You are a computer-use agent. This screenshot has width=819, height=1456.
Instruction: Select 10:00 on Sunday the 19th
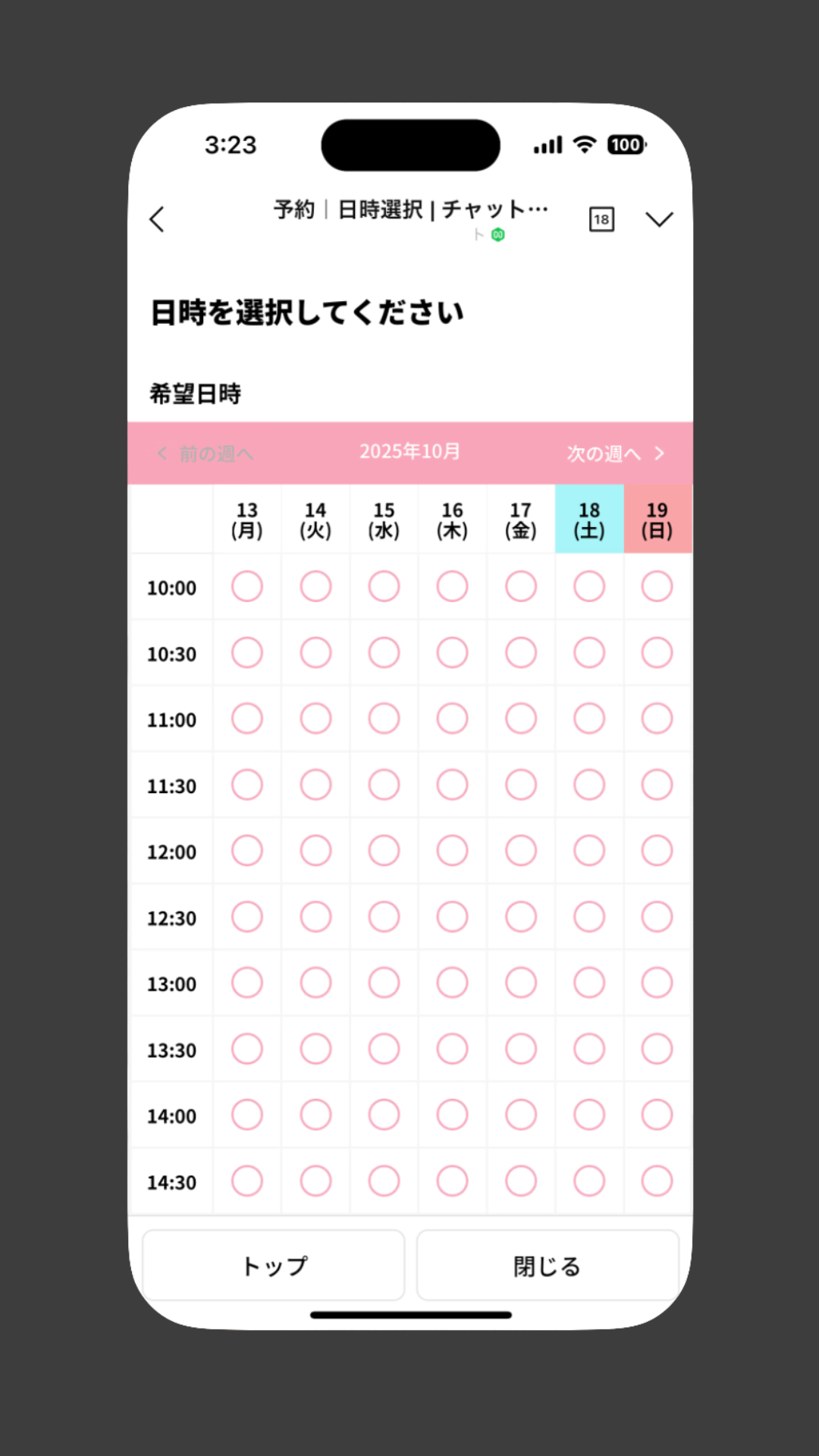(x=657, y=587)
